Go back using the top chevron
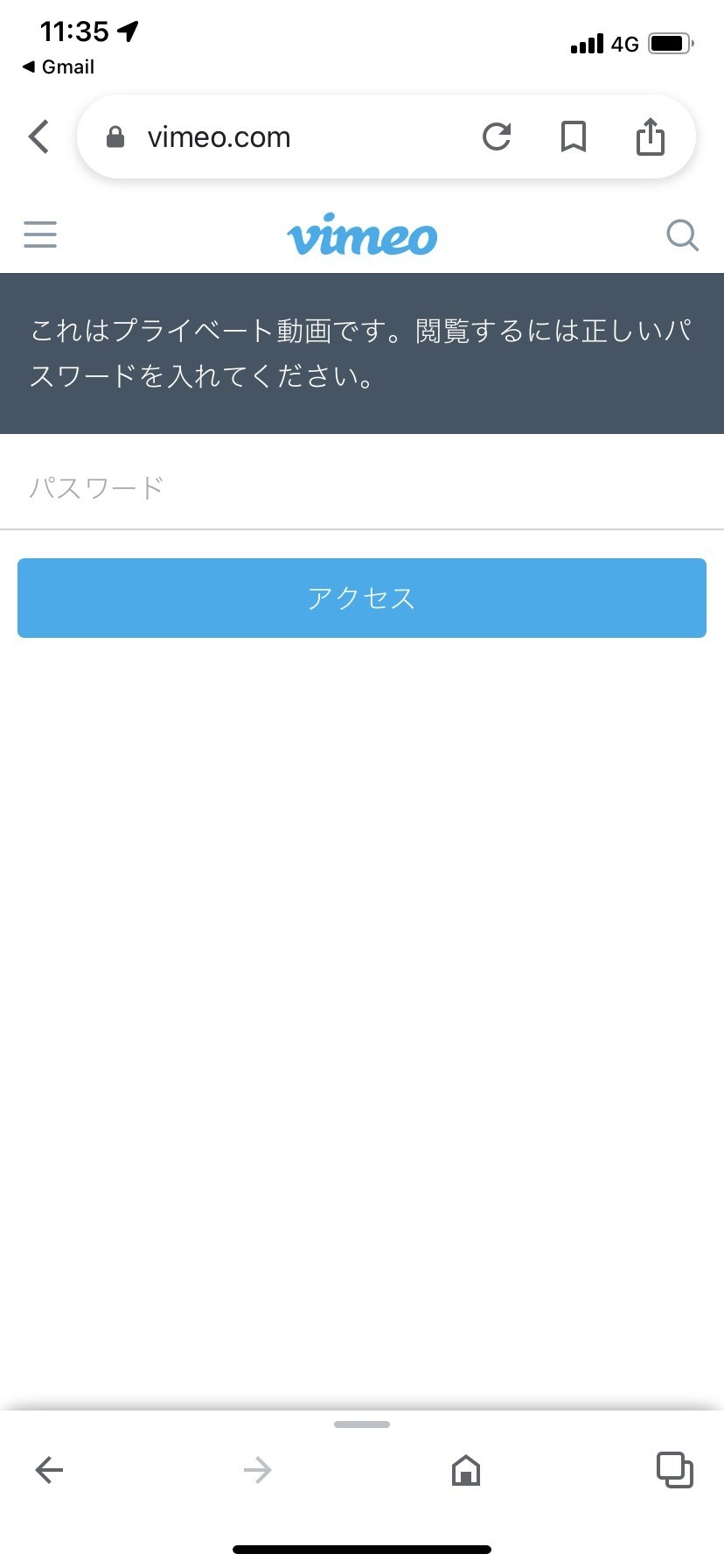Image resolution: width=724 pixels, height=1568 pixels. click(x=38, y=136)
